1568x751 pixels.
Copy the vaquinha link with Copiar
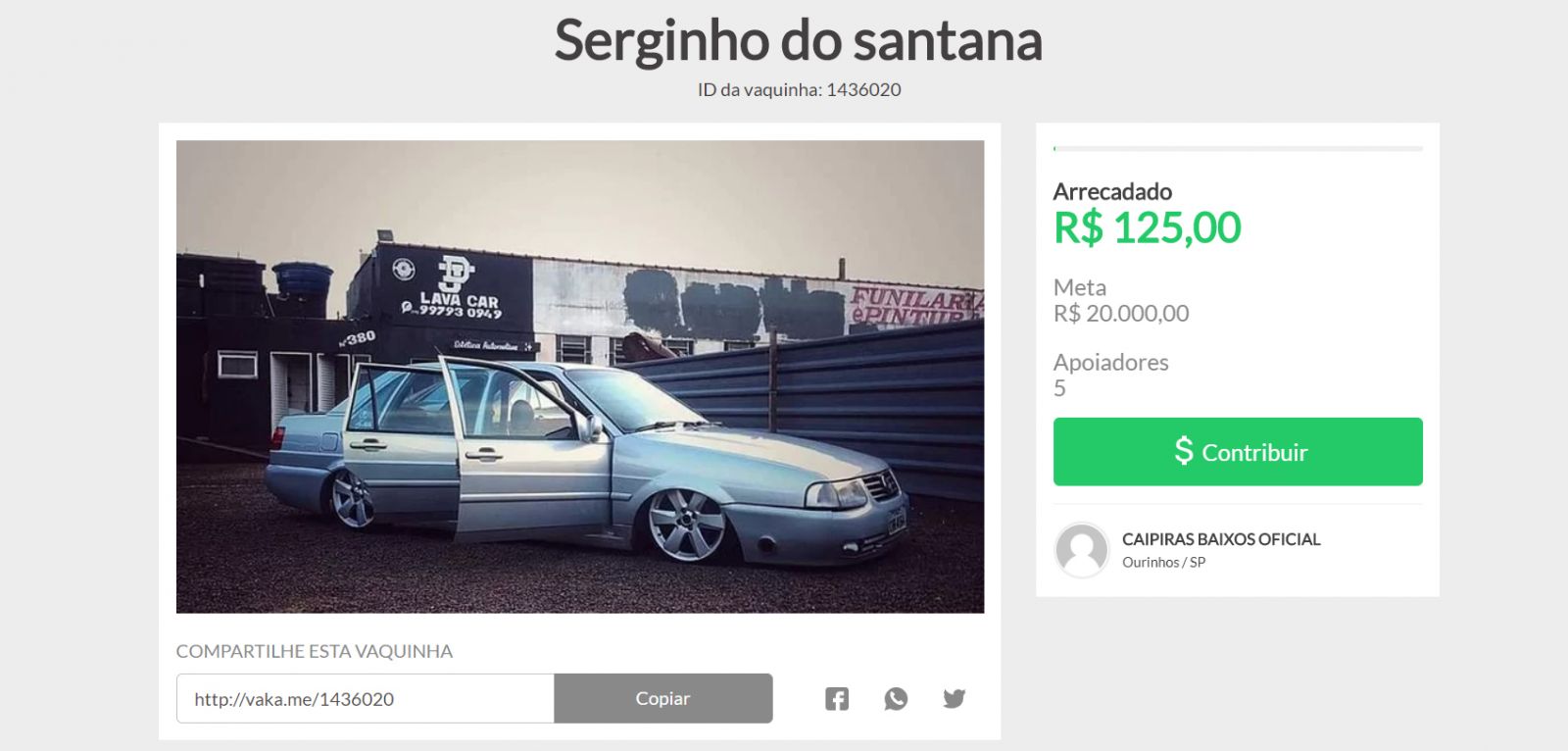[x=662, y=698]
